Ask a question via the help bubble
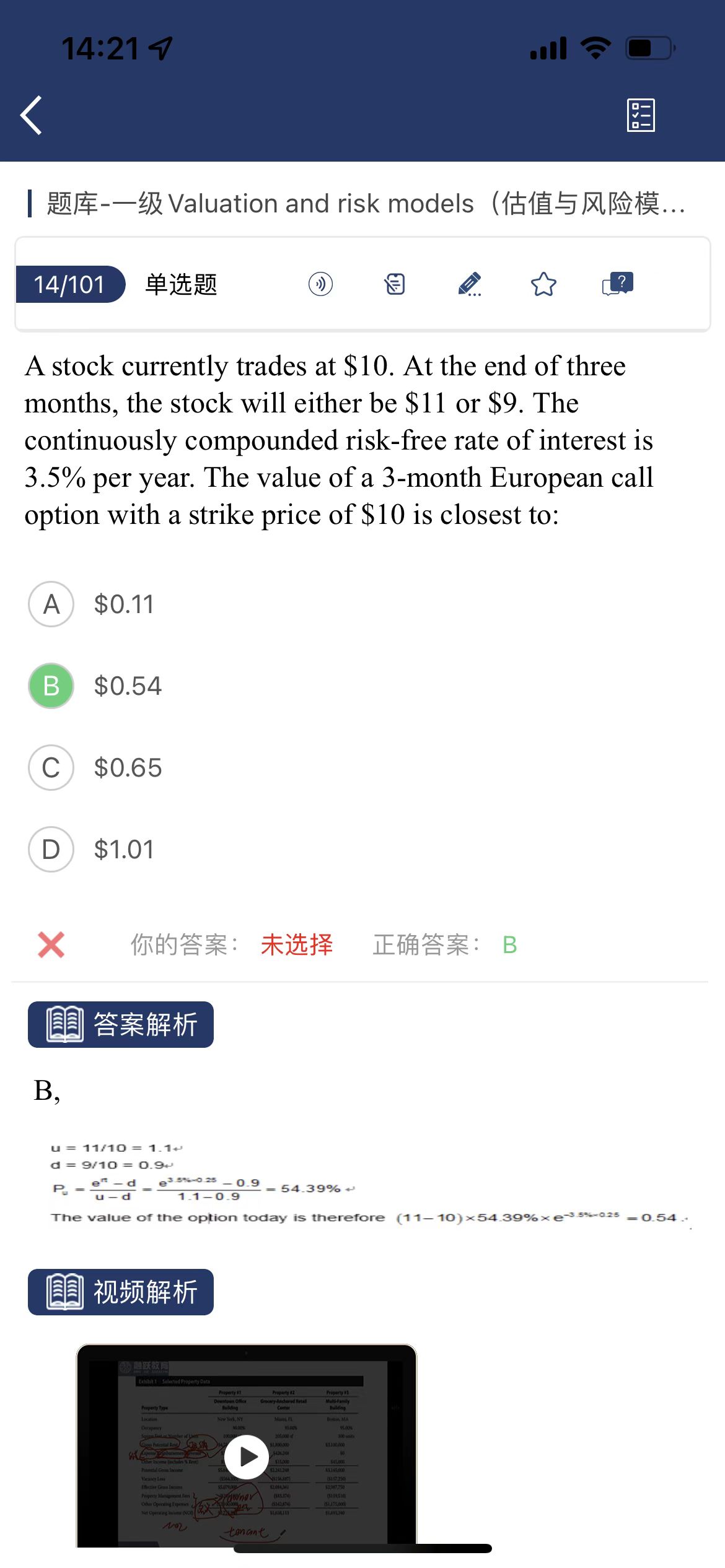The height and width of the screenshot is (1568, 725). (618, 284)
